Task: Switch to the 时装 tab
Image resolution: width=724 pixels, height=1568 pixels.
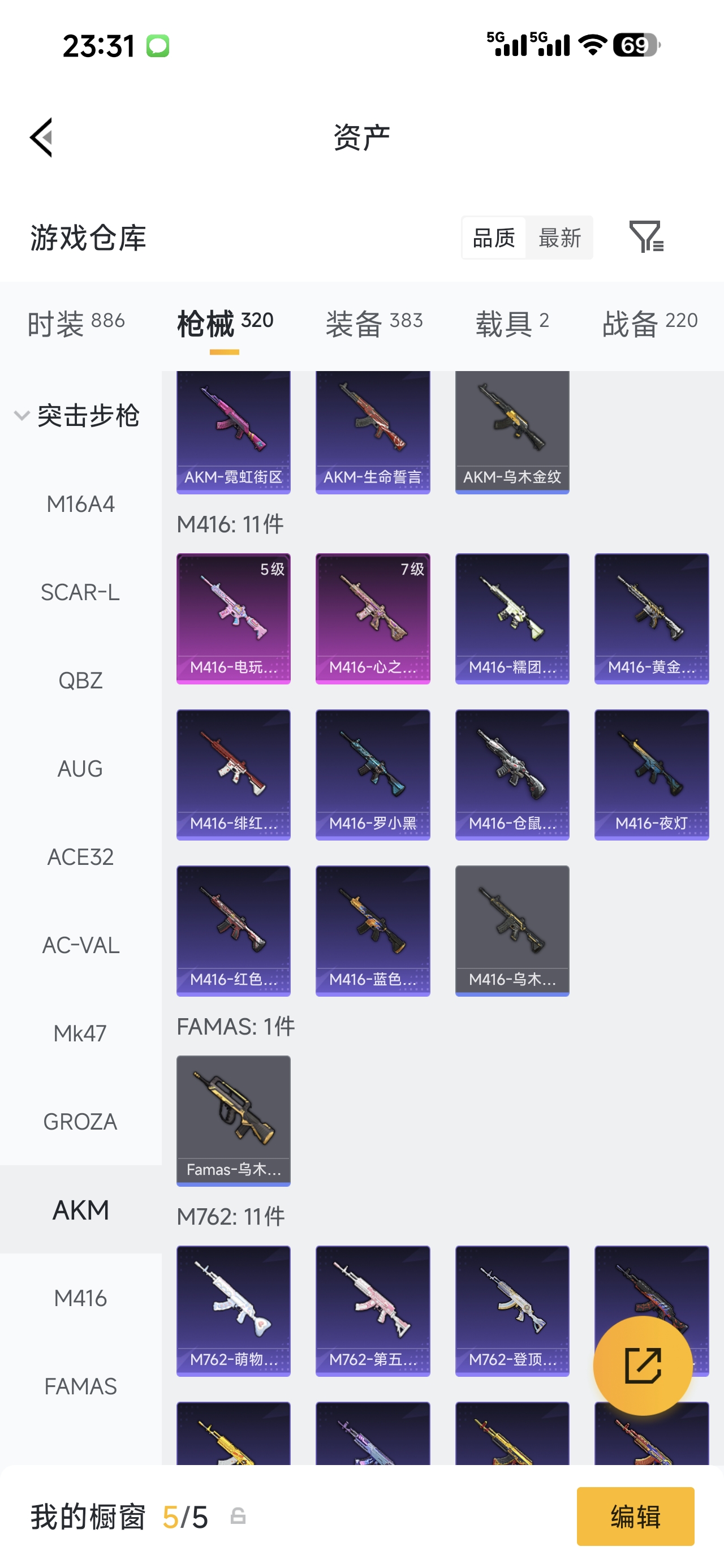Action: click(76, 322)
